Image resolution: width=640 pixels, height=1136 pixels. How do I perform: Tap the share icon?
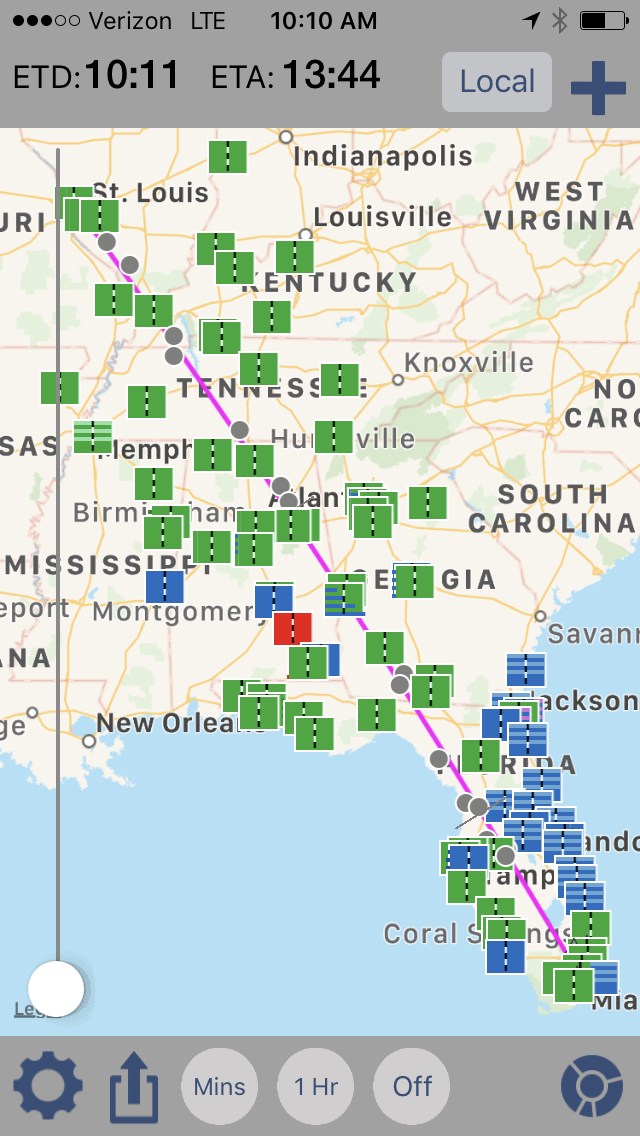135,1086
